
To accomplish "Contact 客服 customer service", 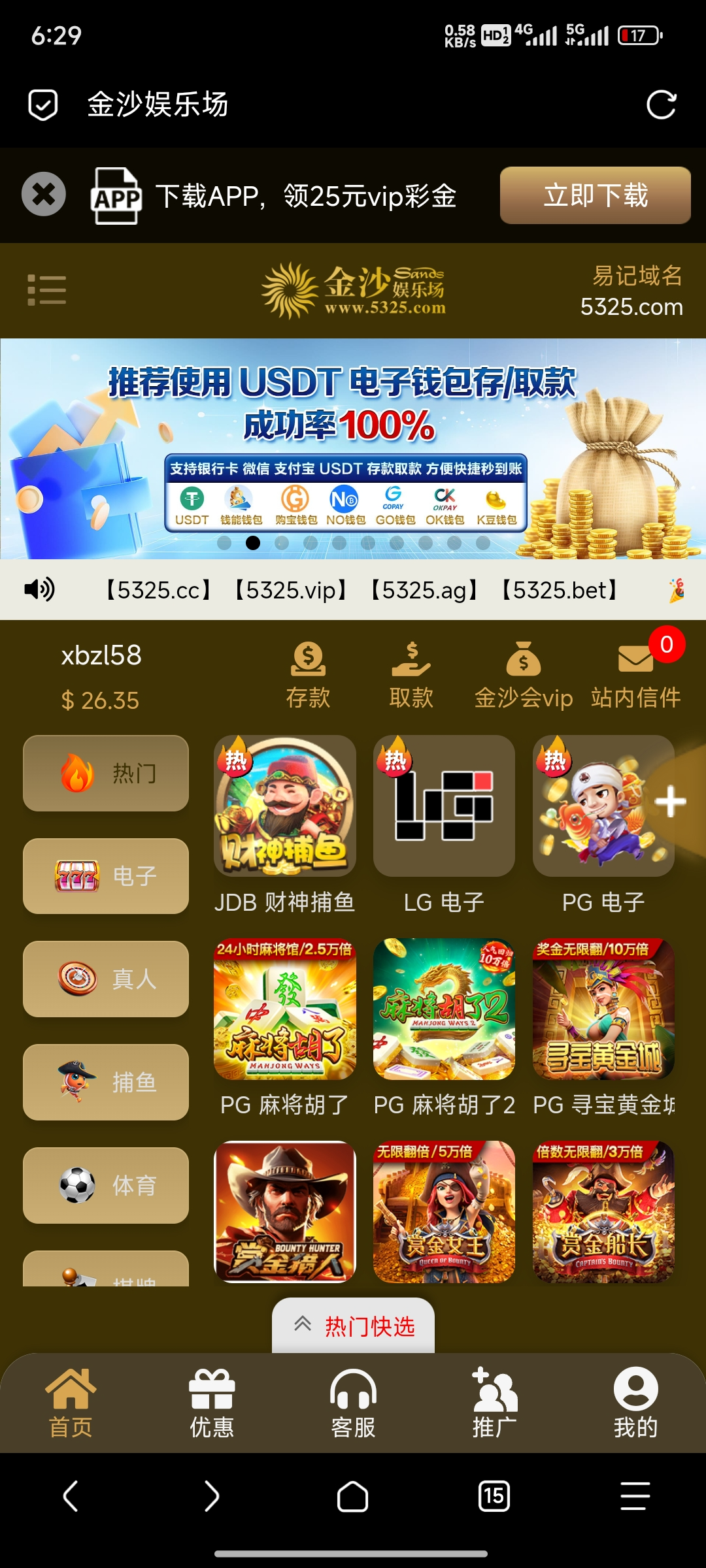I will [353, 1403].
